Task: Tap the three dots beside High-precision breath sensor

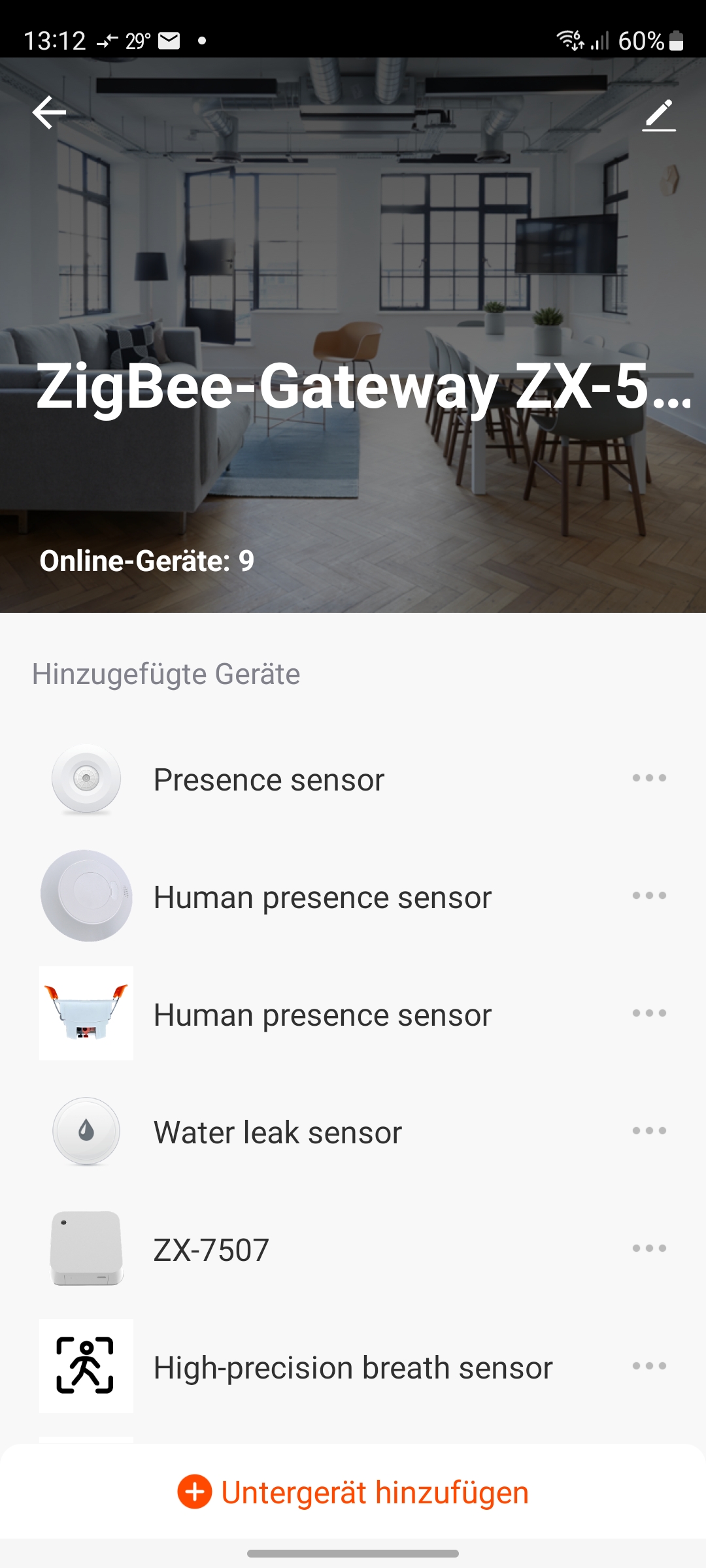Action: point(649,1366)
